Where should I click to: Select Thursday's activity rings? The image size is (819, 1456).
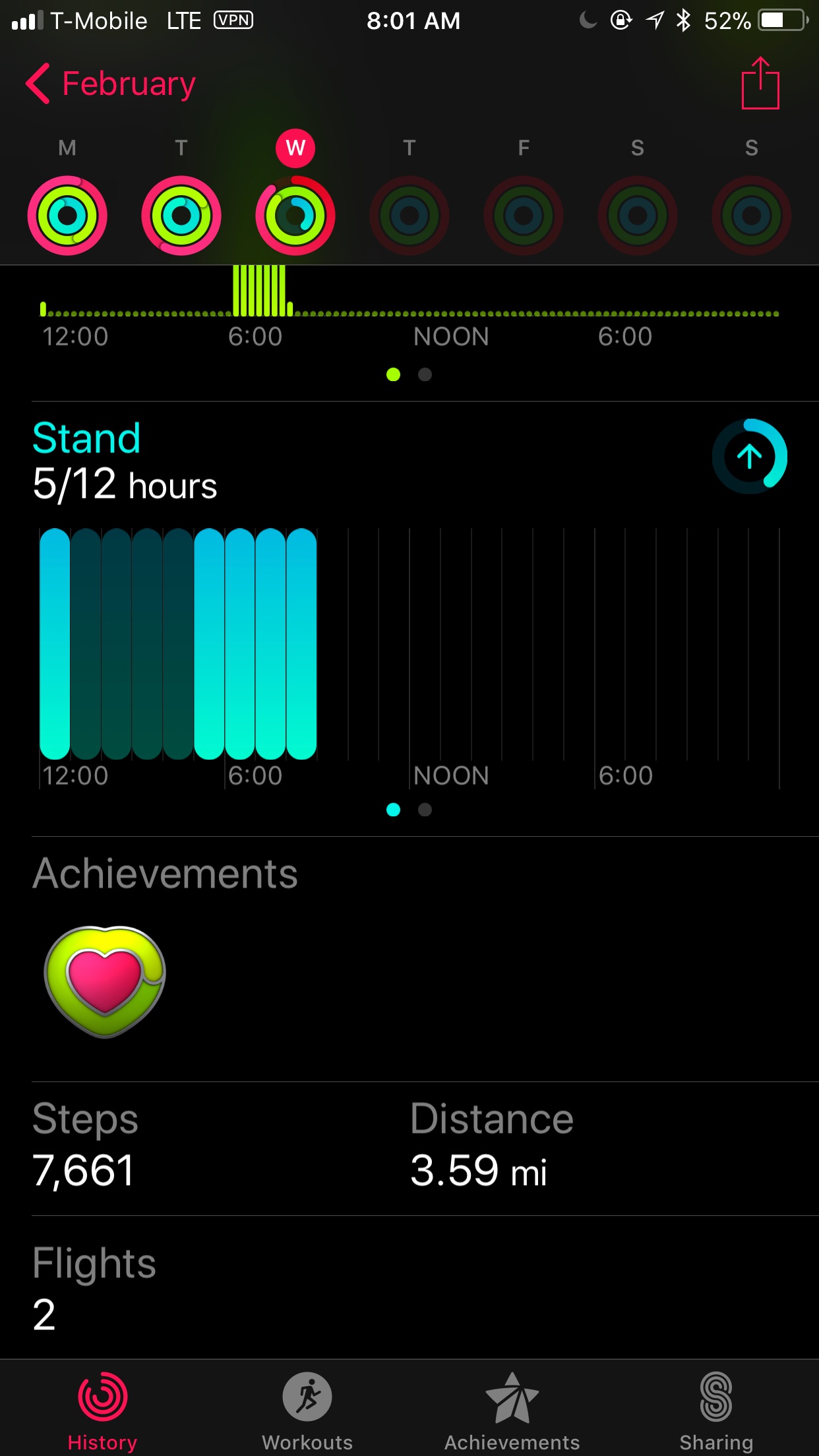pyautogui.click(x=409, y=216)
